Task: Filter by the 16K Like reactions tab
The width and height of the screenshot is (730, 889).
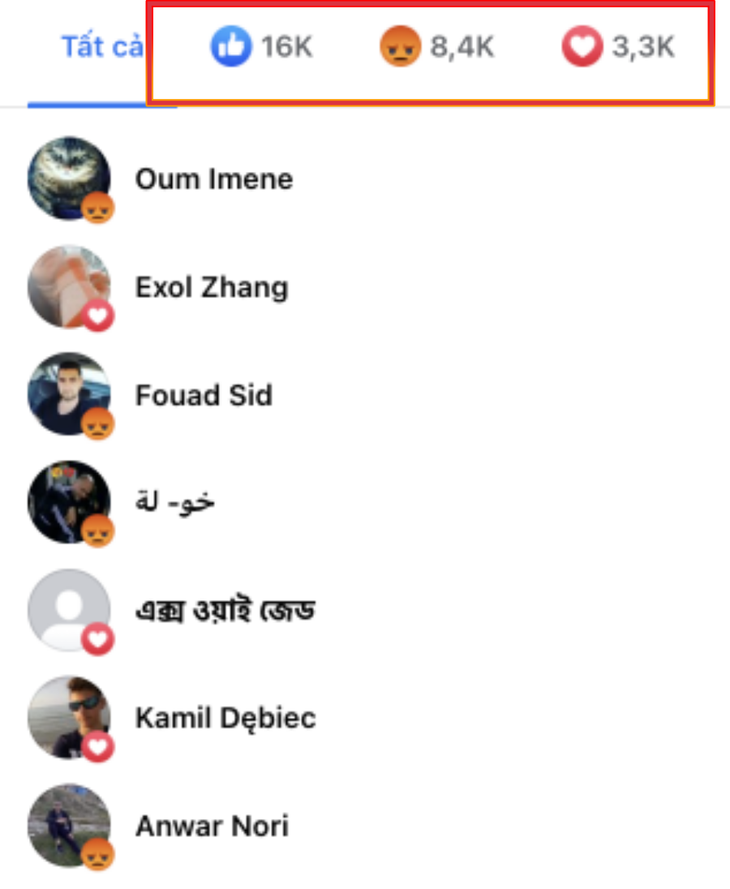Action: (x=261, y=48)
